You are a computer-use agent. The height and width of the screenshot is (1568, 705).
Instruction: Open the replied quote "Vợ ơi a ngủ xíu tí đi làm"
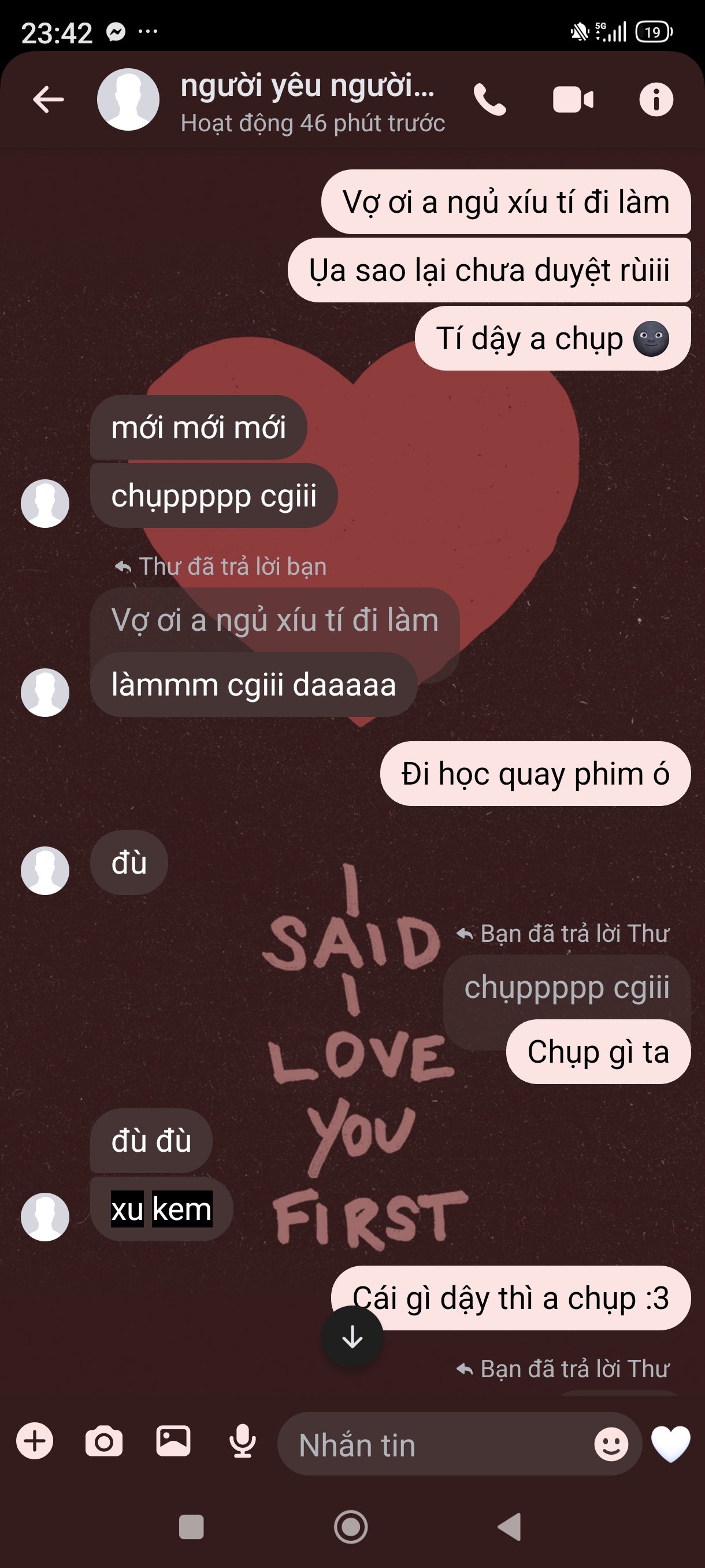click(275, 621)
